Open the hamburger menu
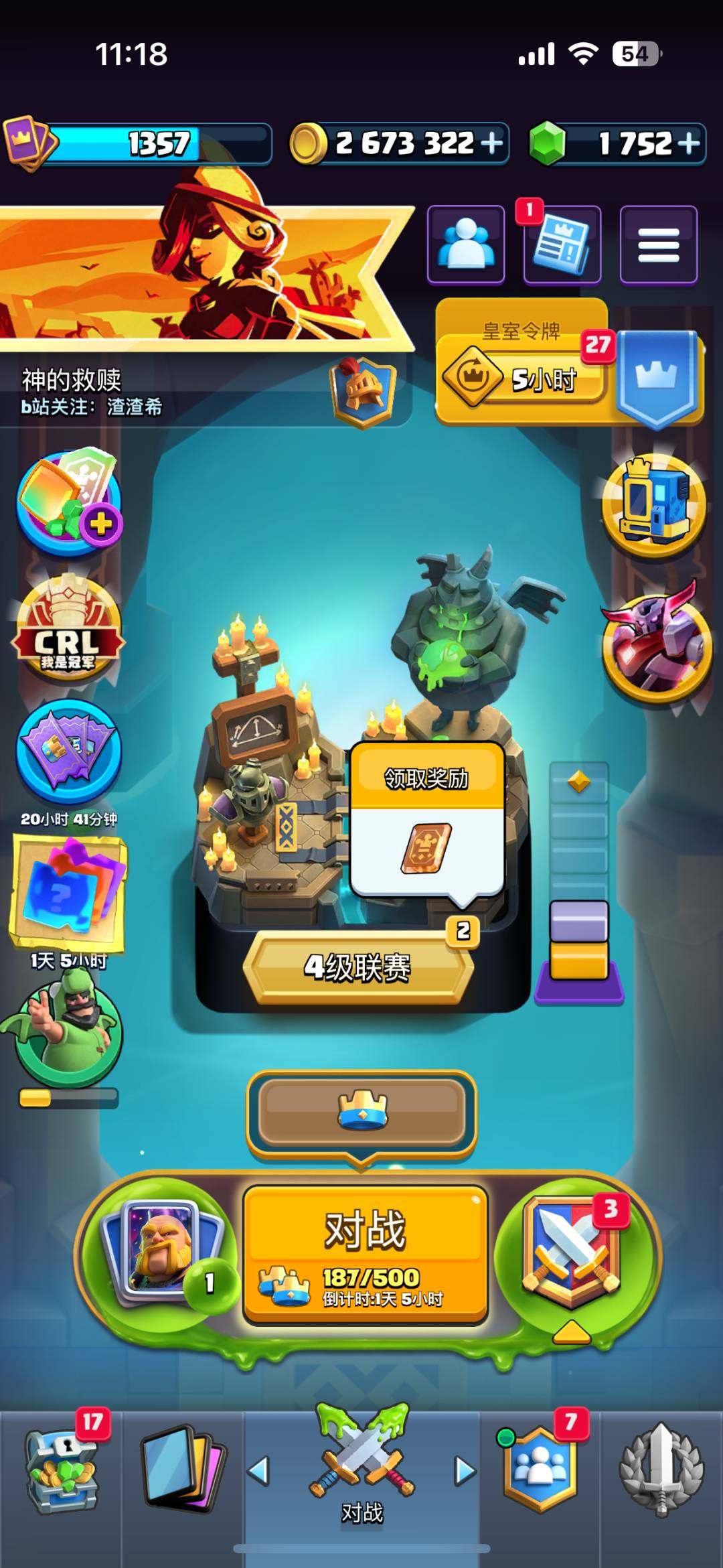Image resolution: width=723 pixels, height=1568 pixels. pos(659,244)
